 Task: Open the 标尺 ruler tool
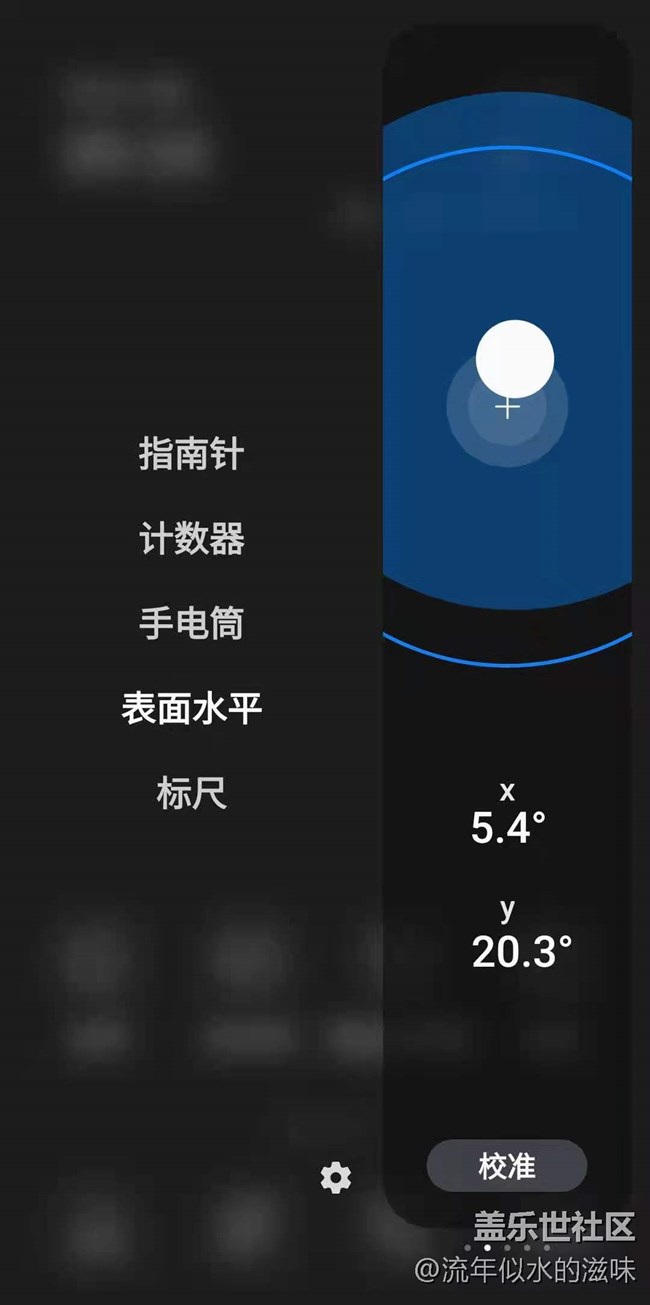191,794
